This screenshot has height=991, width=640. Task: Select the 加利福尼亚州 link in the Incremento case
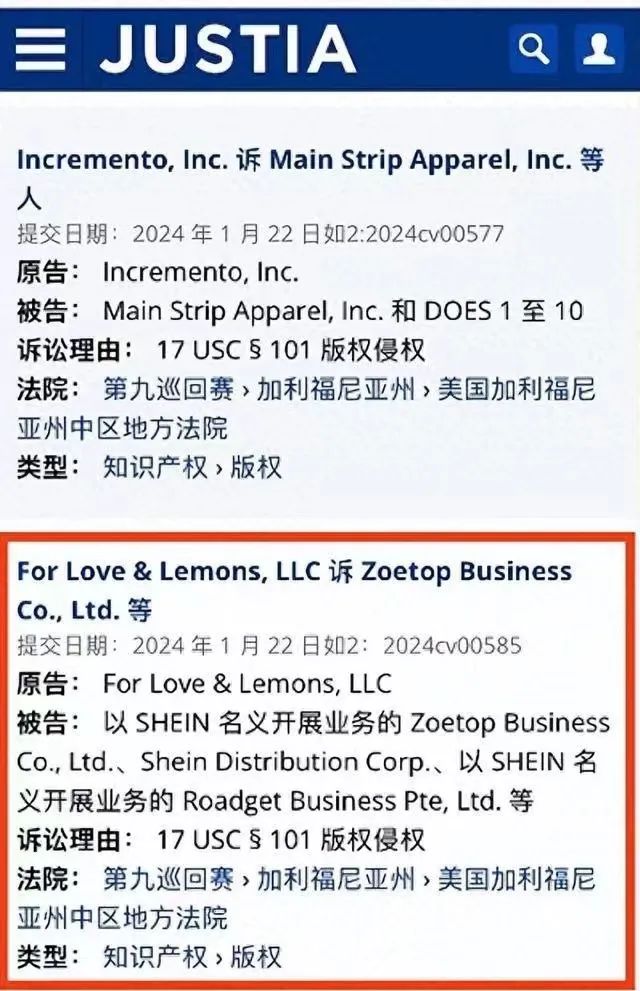tap(335, 389)
